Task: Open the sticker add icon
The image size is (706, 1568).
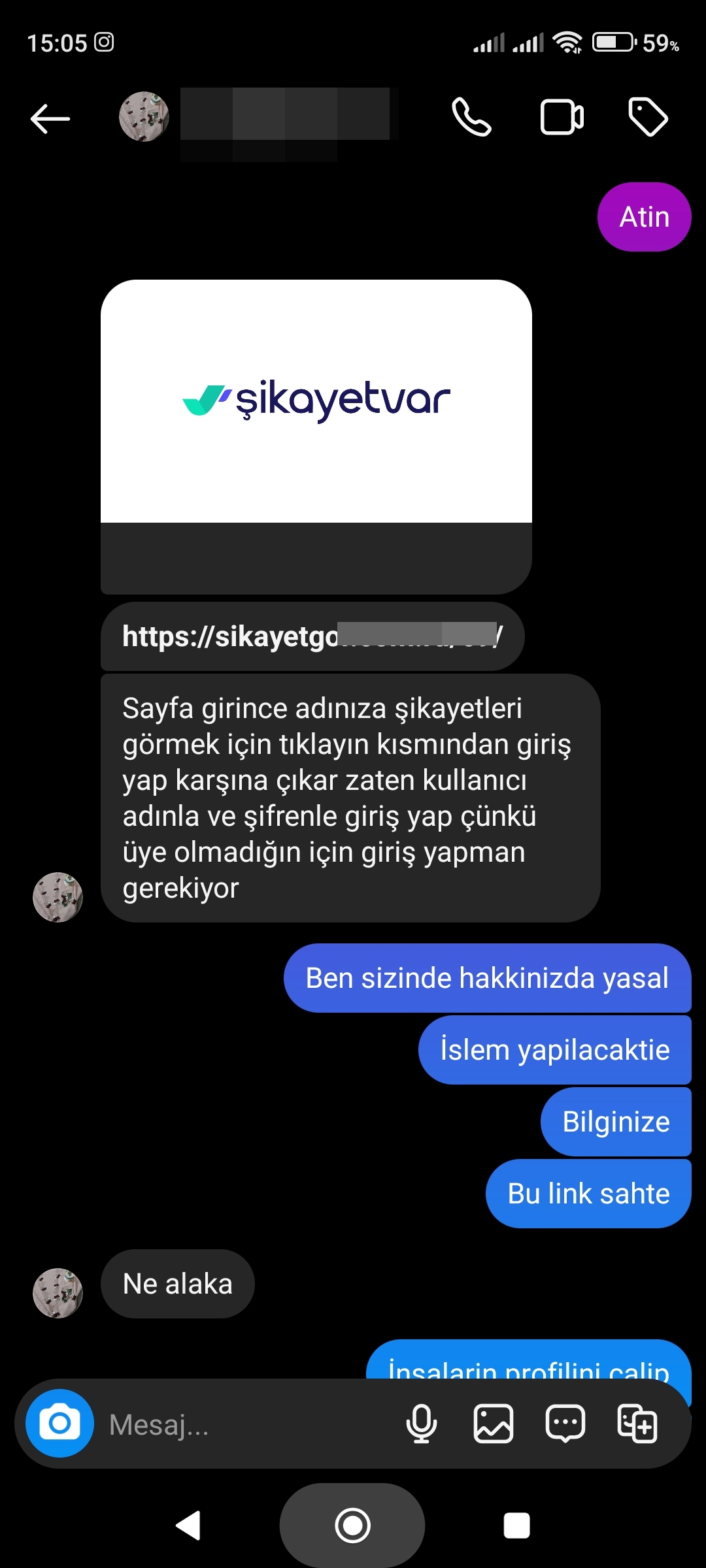Action: tap(637, 1424)
